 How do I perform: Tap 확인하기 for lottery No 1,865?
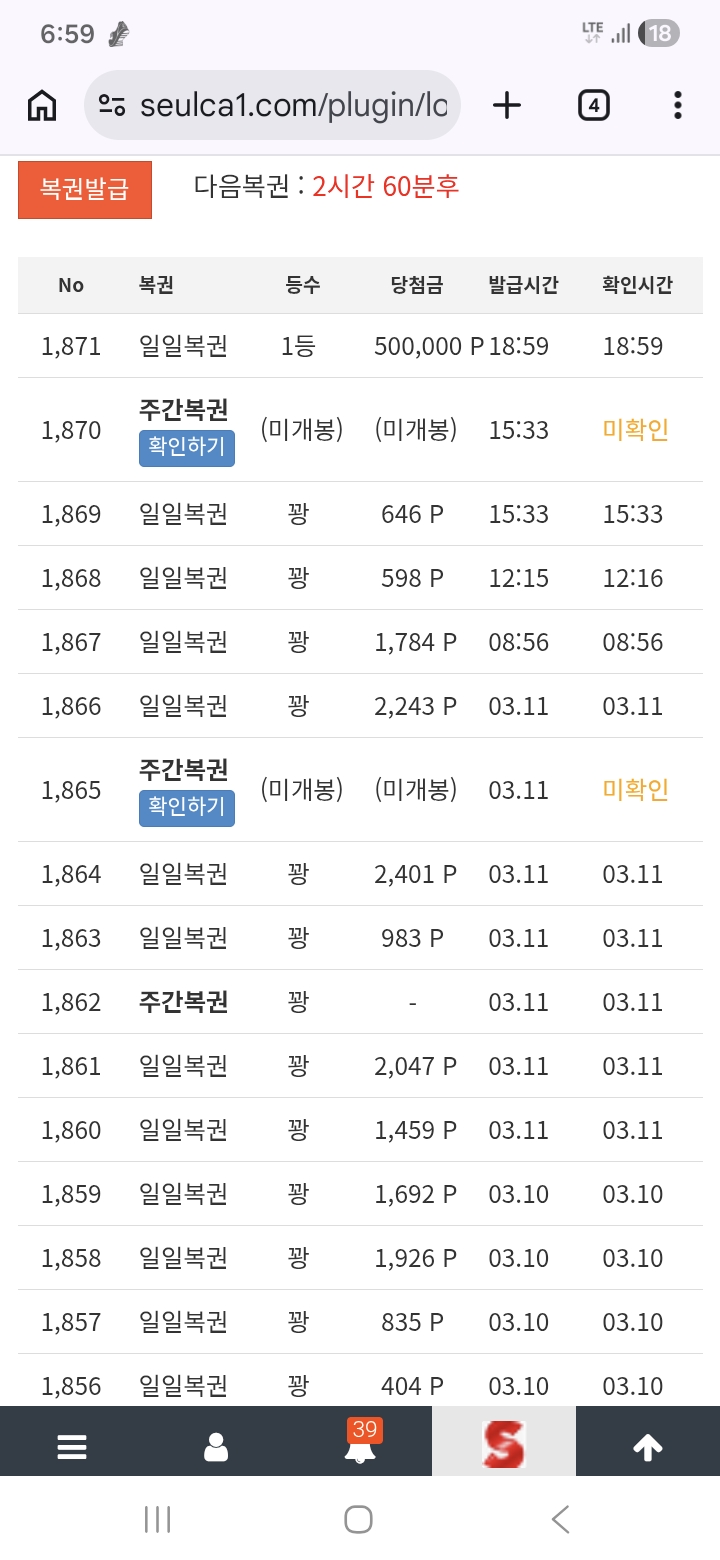click(x=187, y=807)
